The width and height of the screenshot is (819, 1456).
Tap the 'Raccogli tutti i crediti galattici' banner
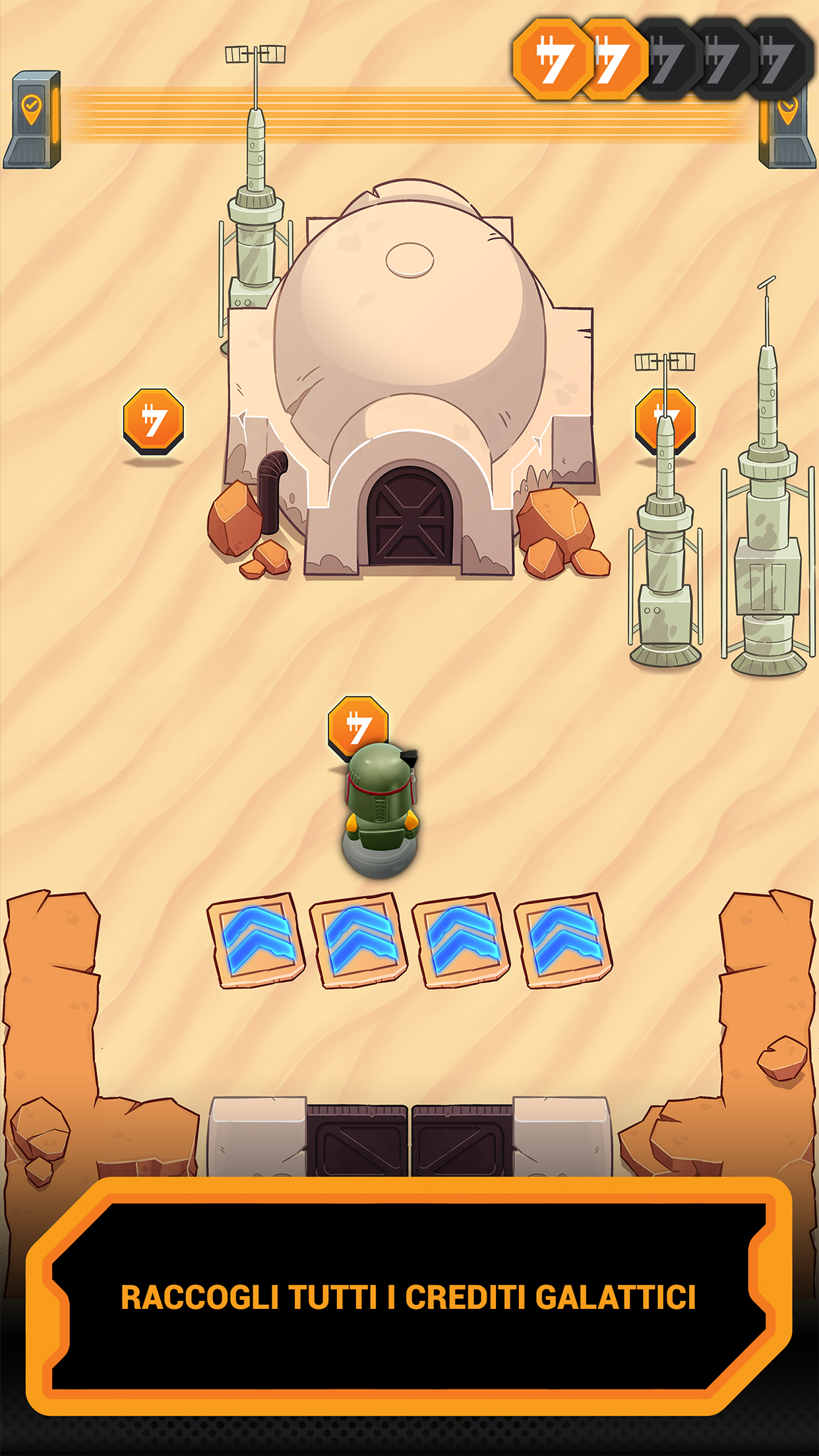pyautogui.click(x=409, y=1296)
